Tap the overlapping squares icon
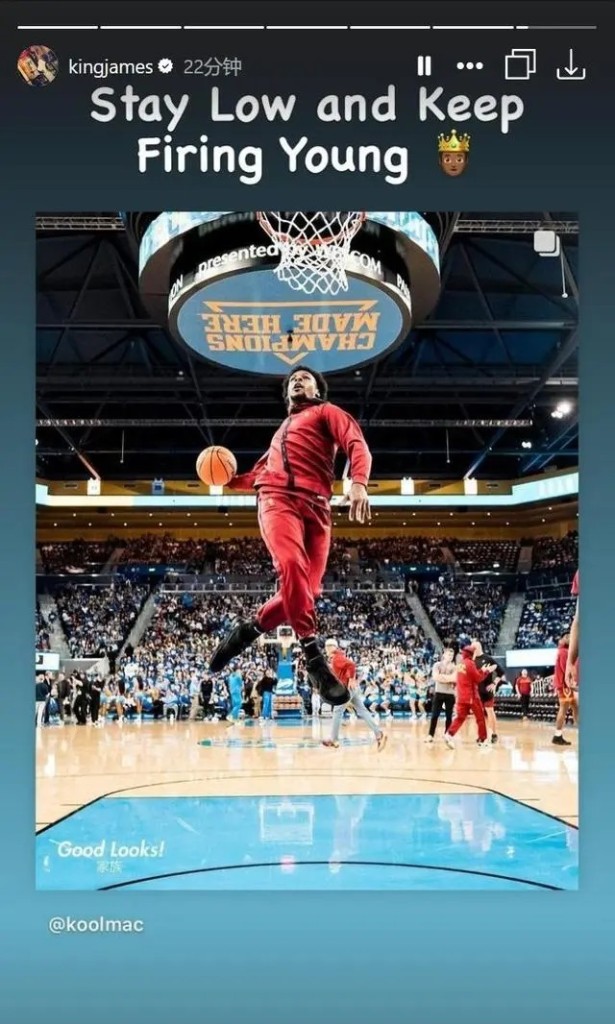Viewport: 615px width, 1024px height. pyautogui.click(x=520, y=65)
